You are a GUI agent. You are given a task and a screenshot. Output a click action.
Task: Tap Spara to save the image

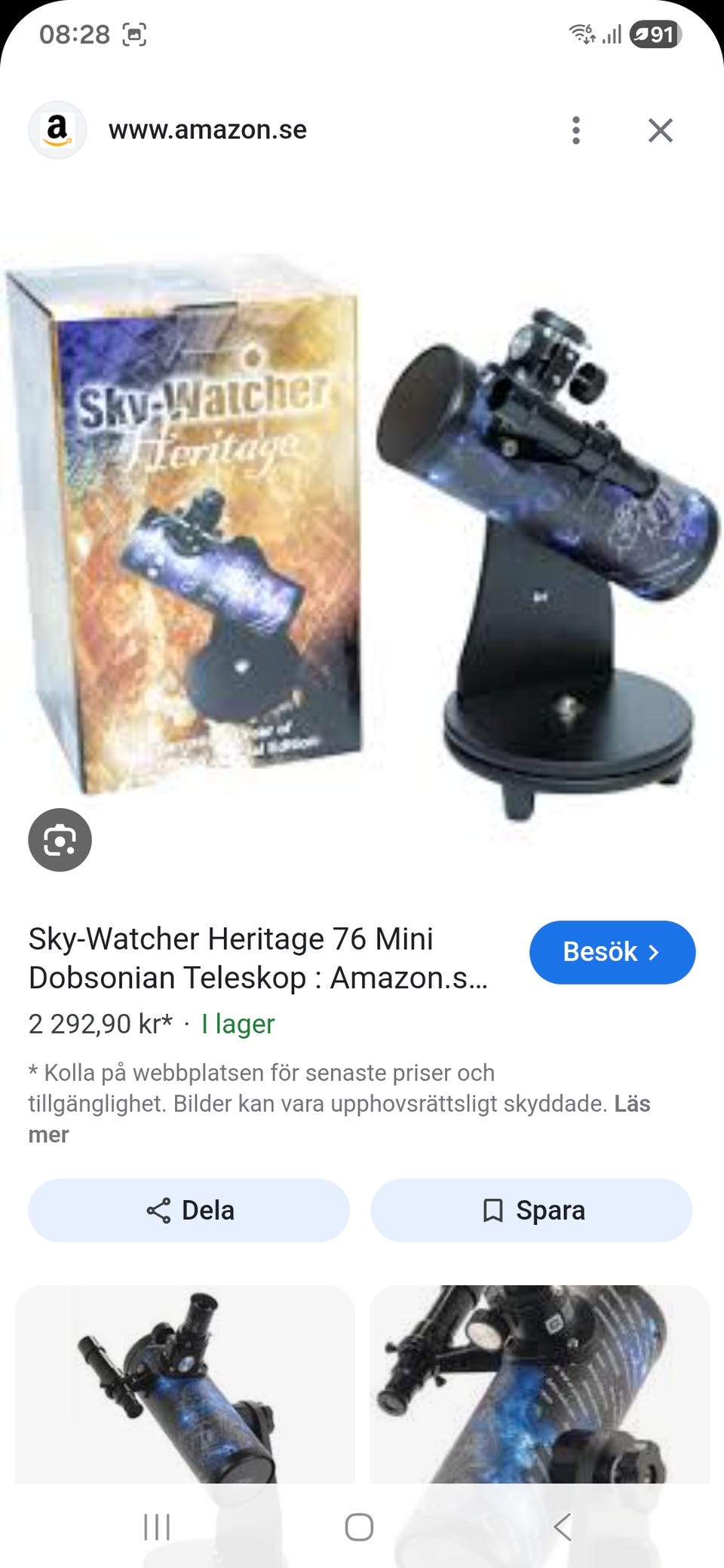tap(531, 1210)
